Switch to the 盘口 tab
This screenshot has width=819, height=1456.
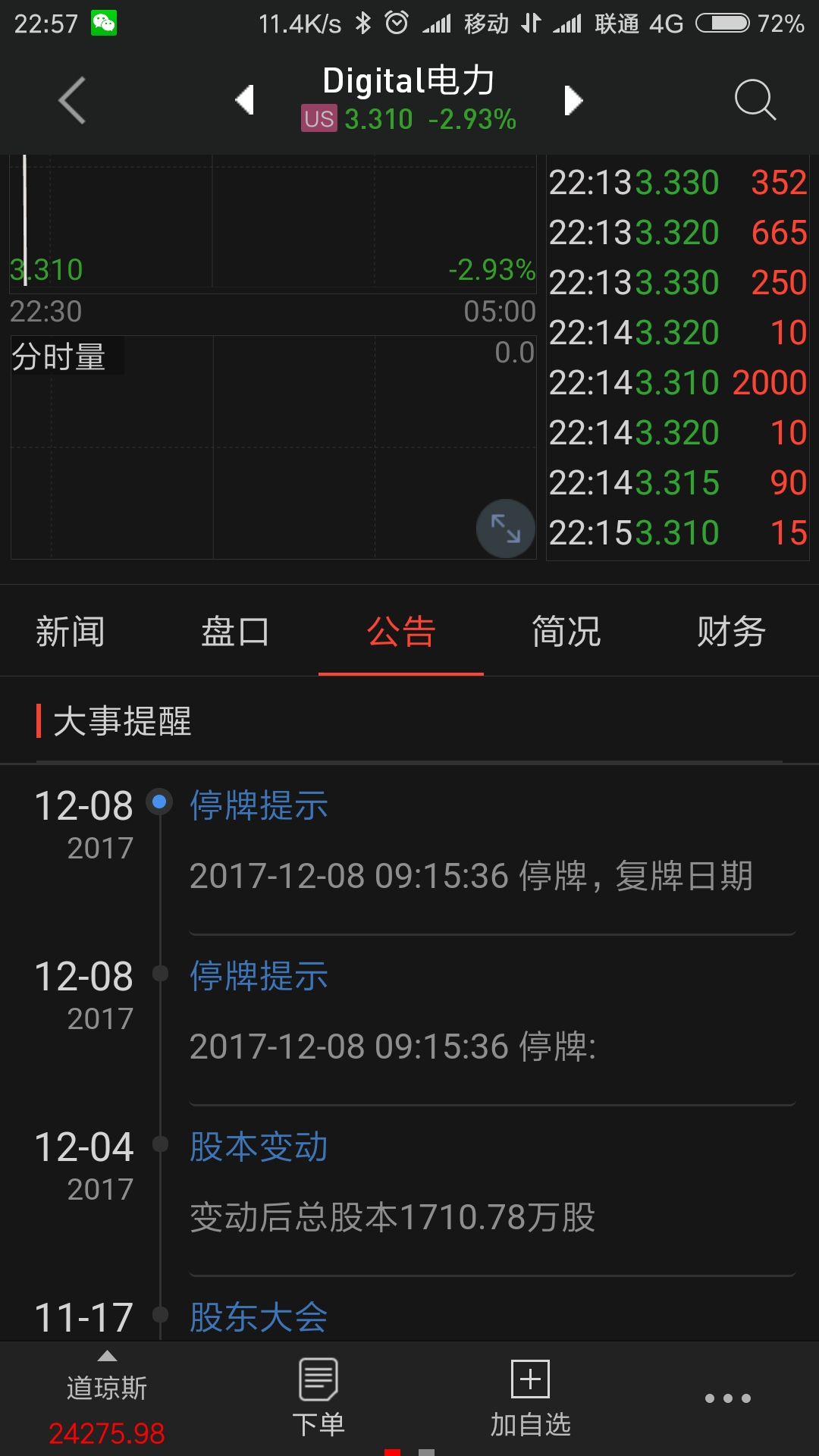click(236, 632)
